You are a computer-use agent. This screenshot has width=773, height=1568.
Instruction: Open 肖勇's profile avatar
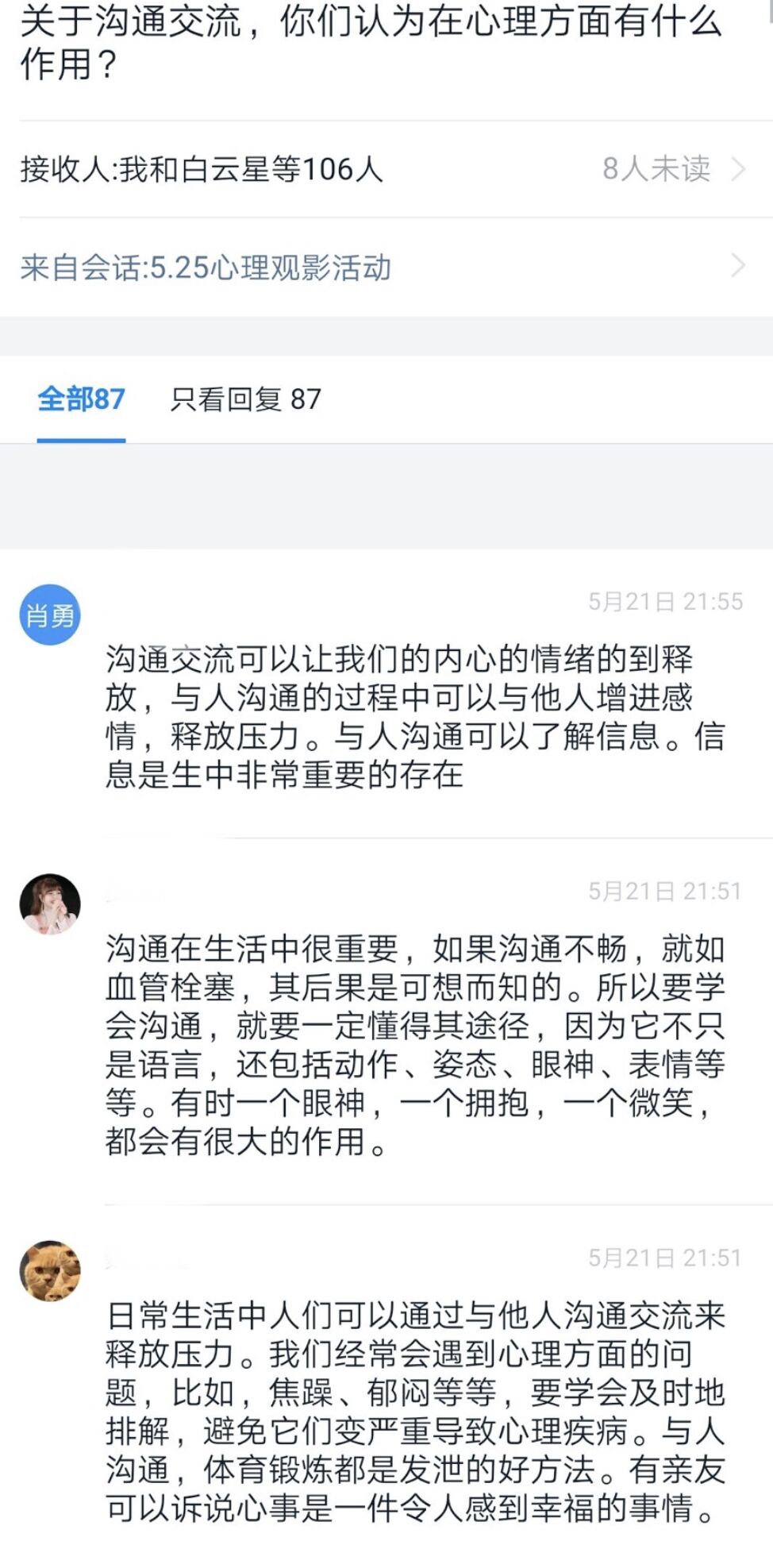[x=50, y=615]
